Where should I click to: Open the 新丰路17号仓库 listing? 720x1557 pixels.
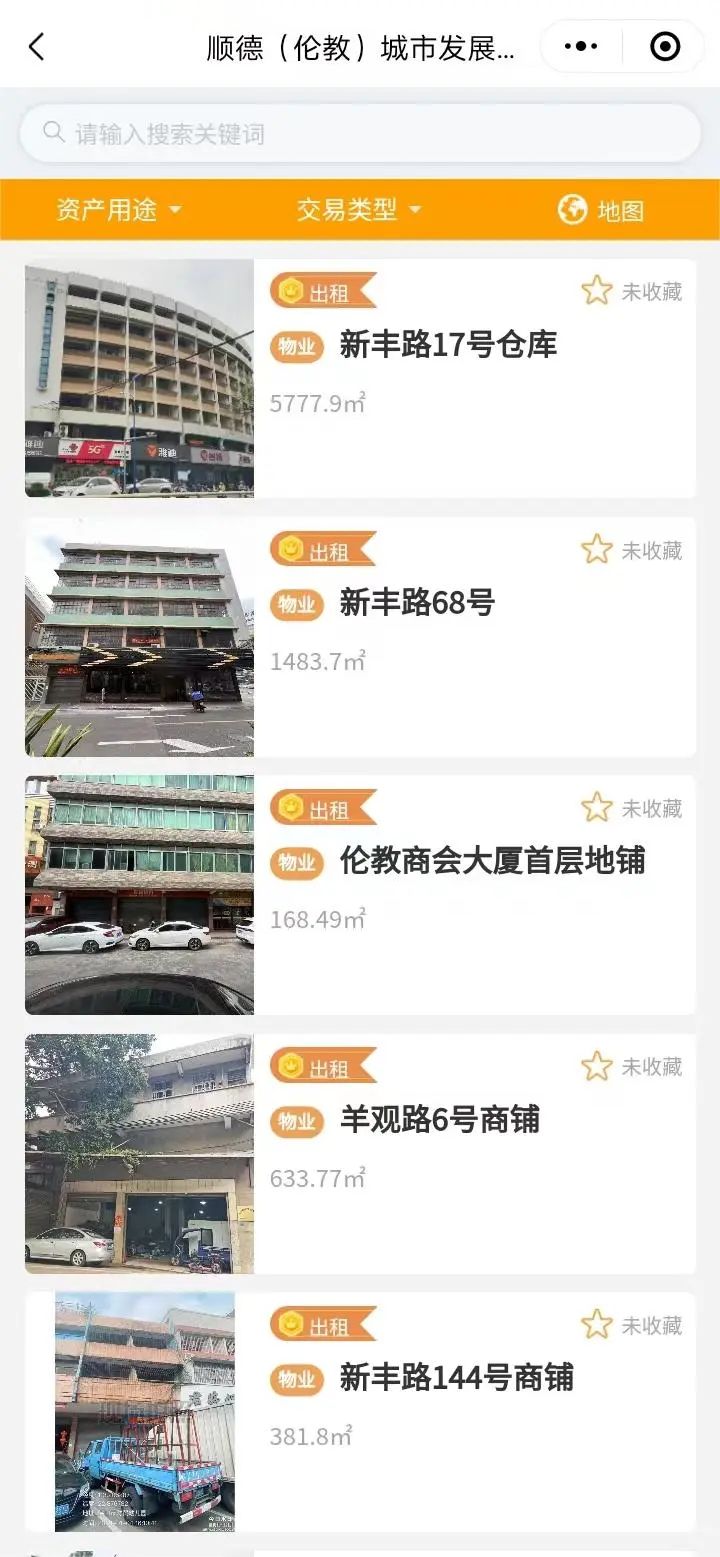pos(360,378)
